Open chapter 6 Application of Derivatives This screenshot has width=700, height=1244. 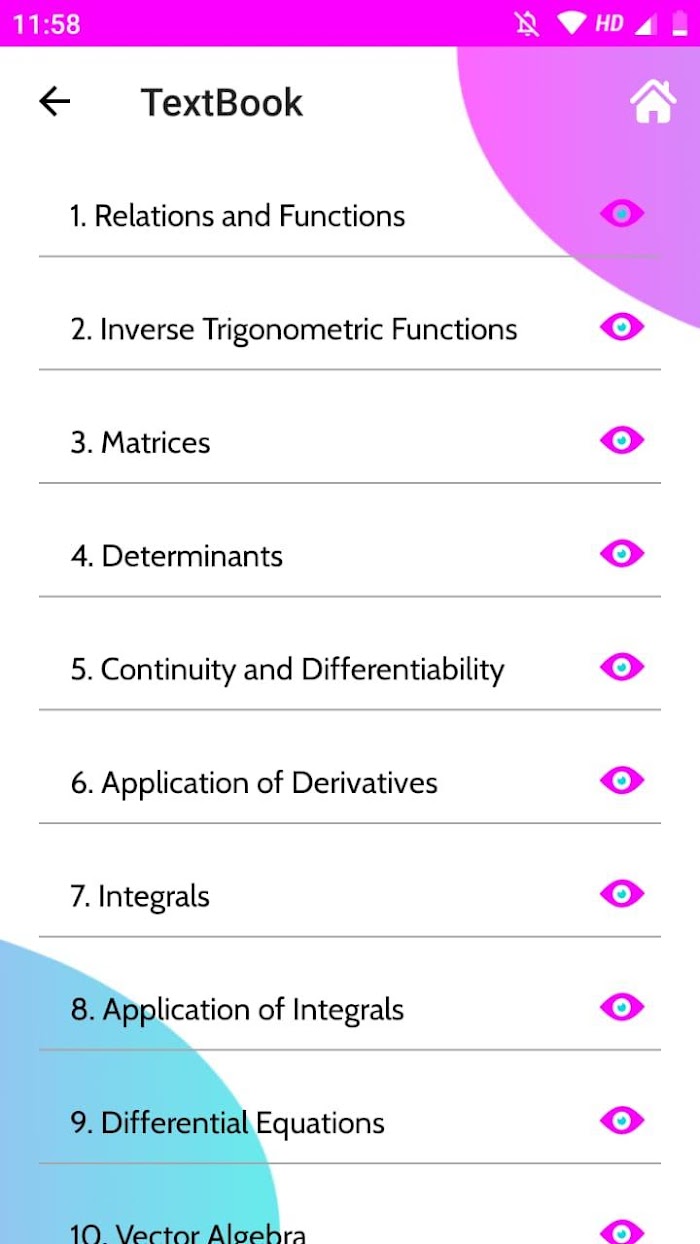pyautogui.click(x=350, y=782)
